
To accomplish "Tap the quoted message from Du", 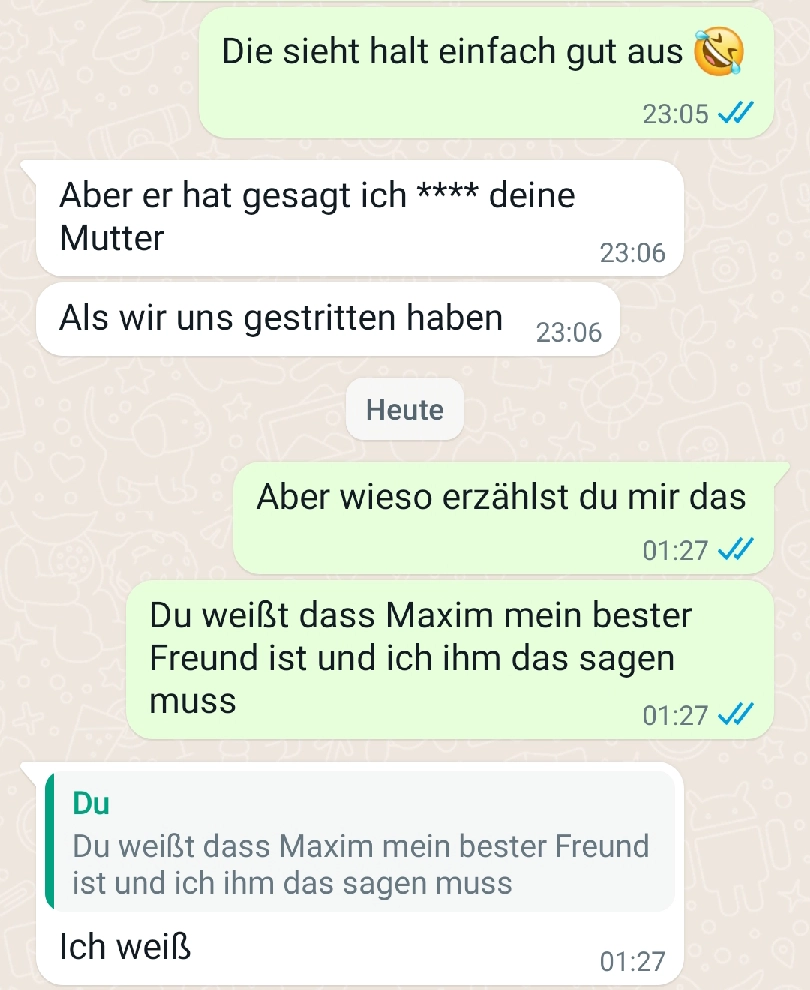I will 360,842.
